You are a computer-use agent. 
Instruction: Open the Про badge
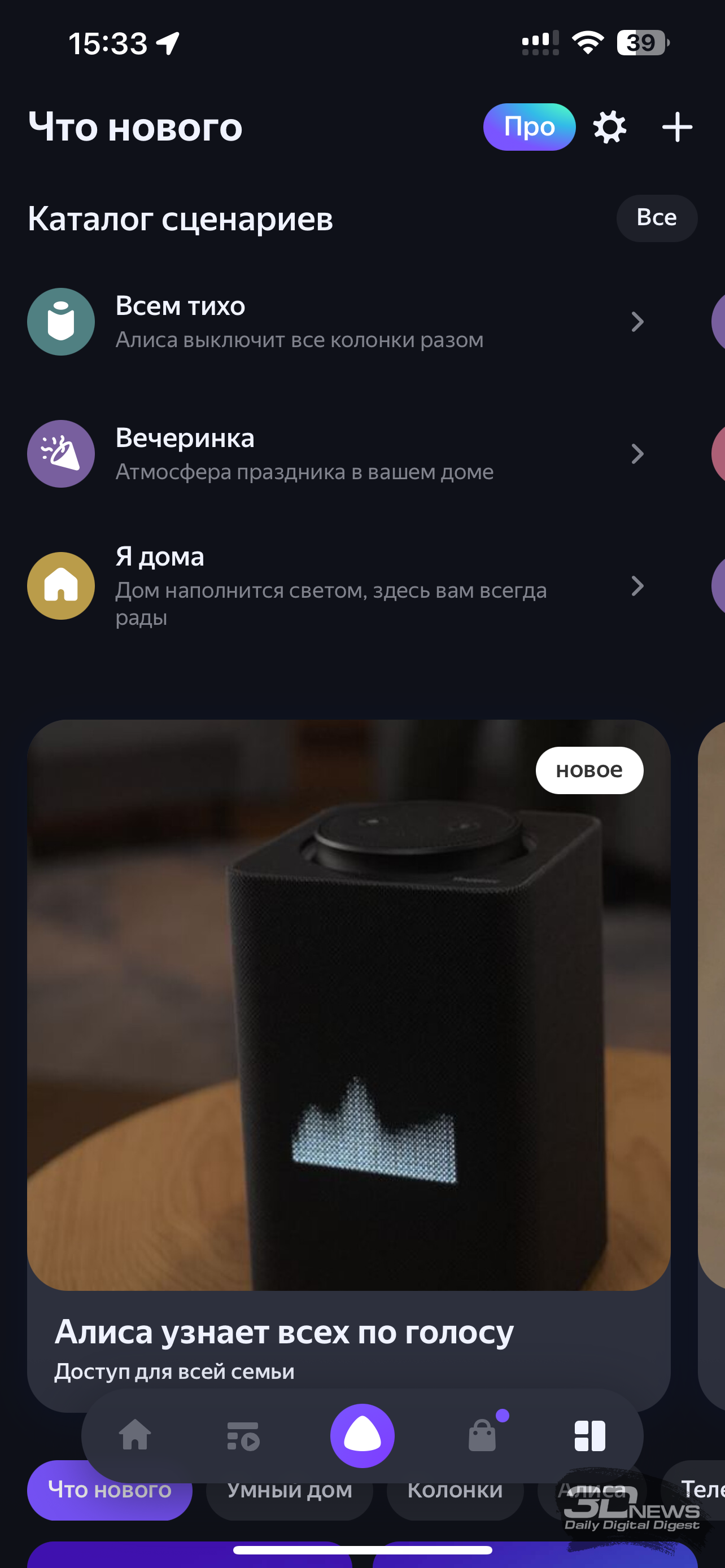click(x=529, y=127)
